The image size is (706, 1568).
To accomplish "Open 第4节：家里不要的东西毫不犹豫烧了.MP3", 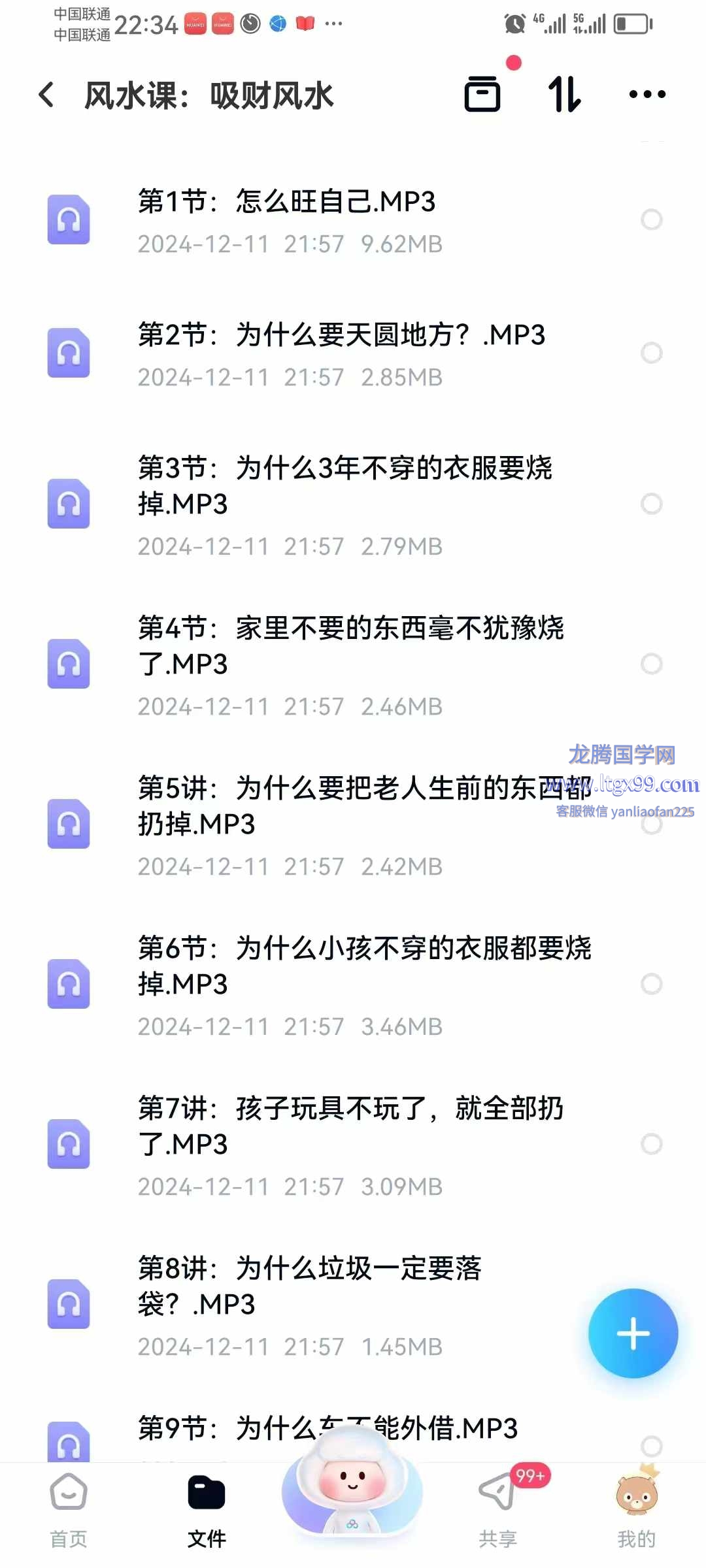I will [x=353, y=664].
